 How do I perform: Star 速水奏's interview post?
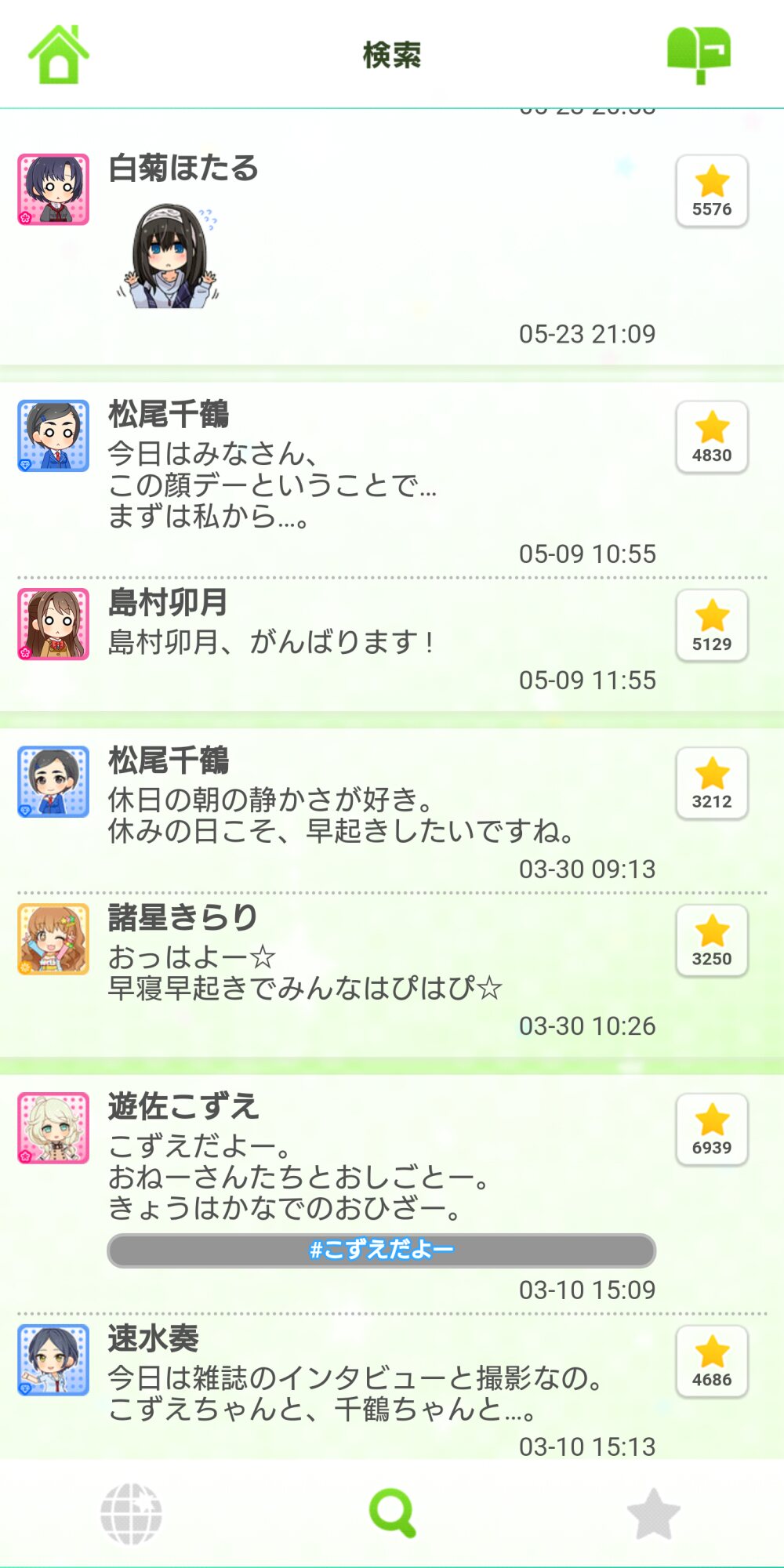coord(711,1362)
